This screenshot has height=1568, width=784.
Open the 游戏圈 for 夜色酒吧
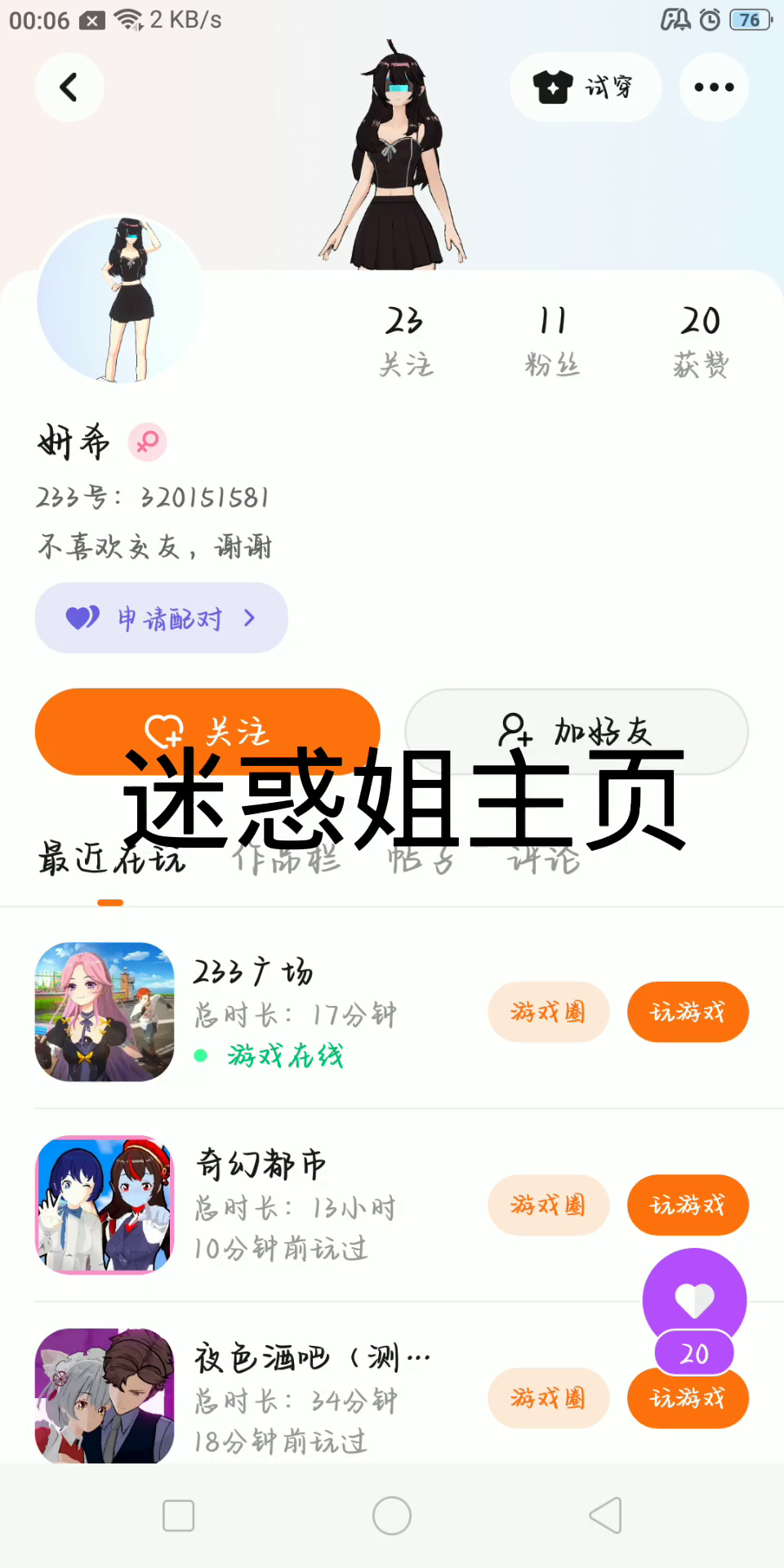[x=548, y=1398]
